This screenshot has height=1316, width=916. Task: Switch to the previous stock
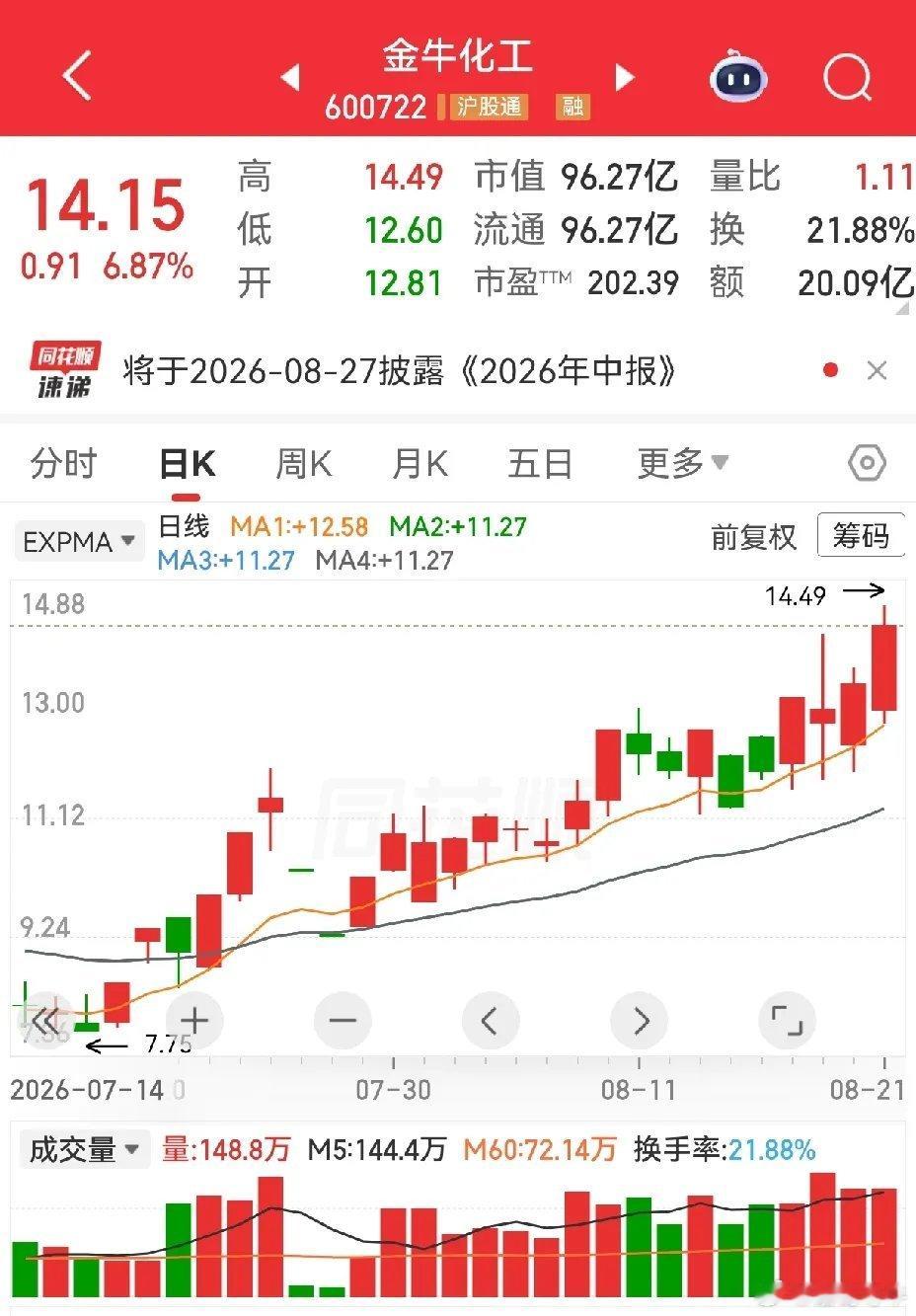click(x=290, y=76)
